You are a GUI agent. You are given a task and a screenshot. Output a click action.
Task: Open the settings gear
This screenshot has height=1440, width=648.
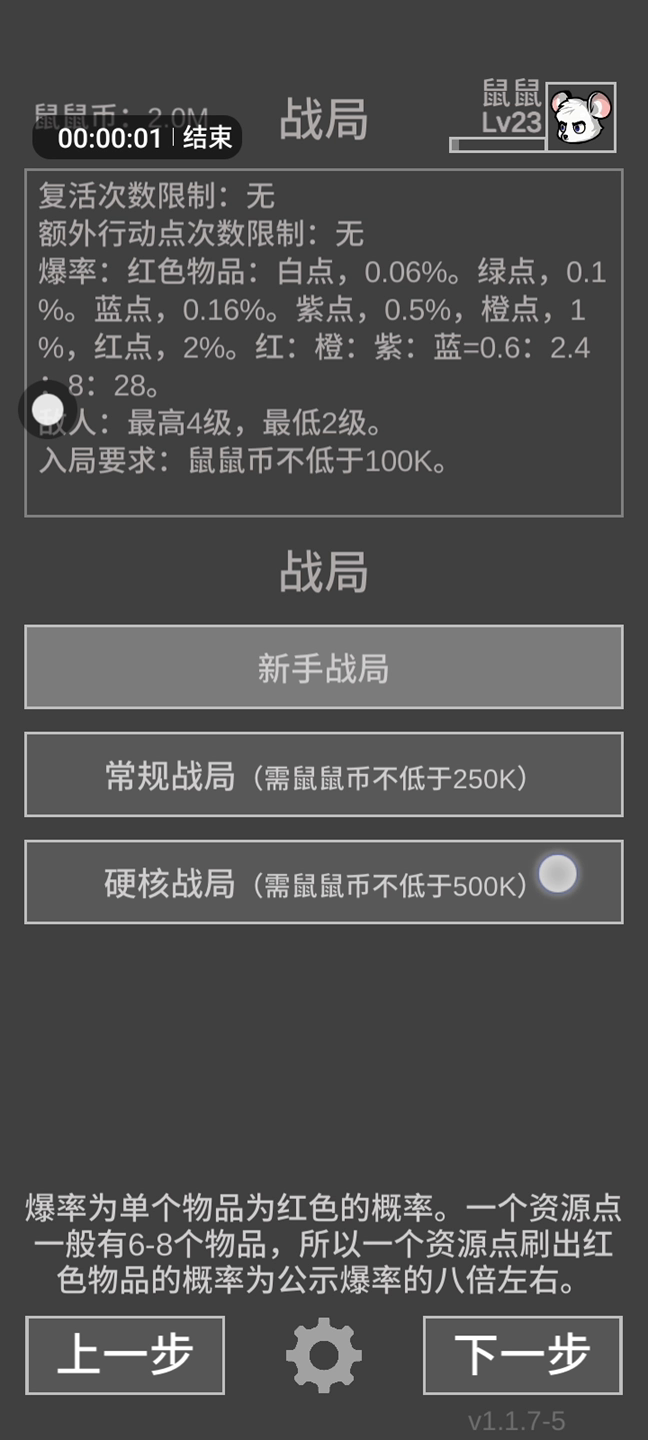point(323,1355)
